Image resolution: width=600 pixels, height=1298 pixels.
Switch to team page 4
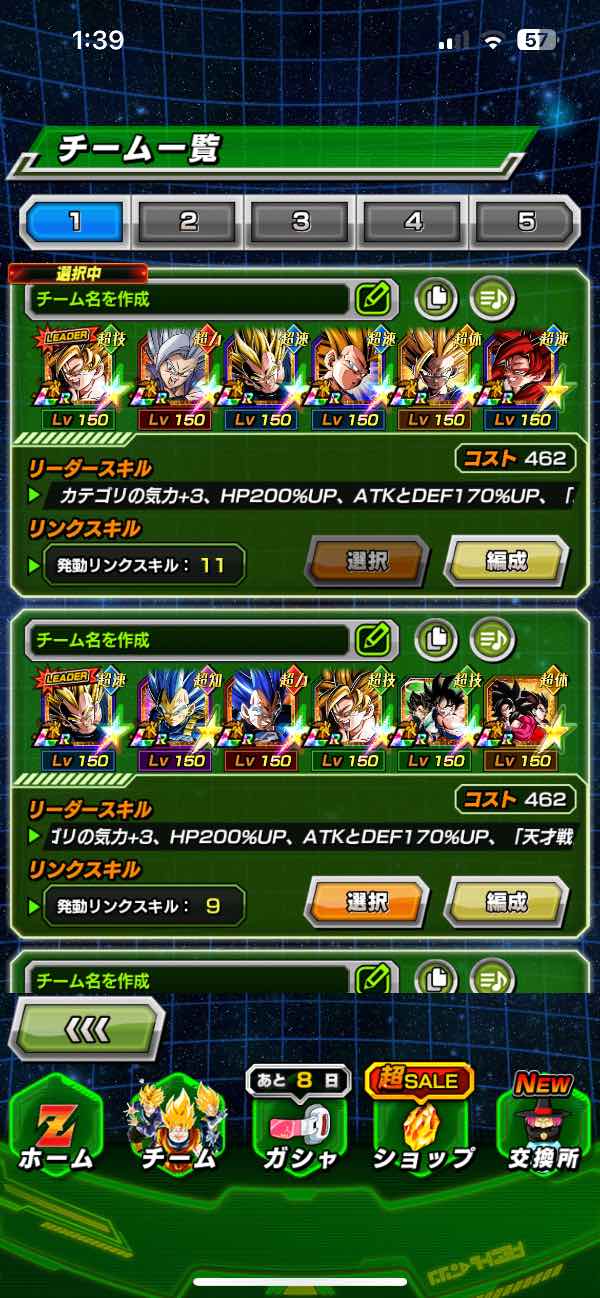(414, 221)
